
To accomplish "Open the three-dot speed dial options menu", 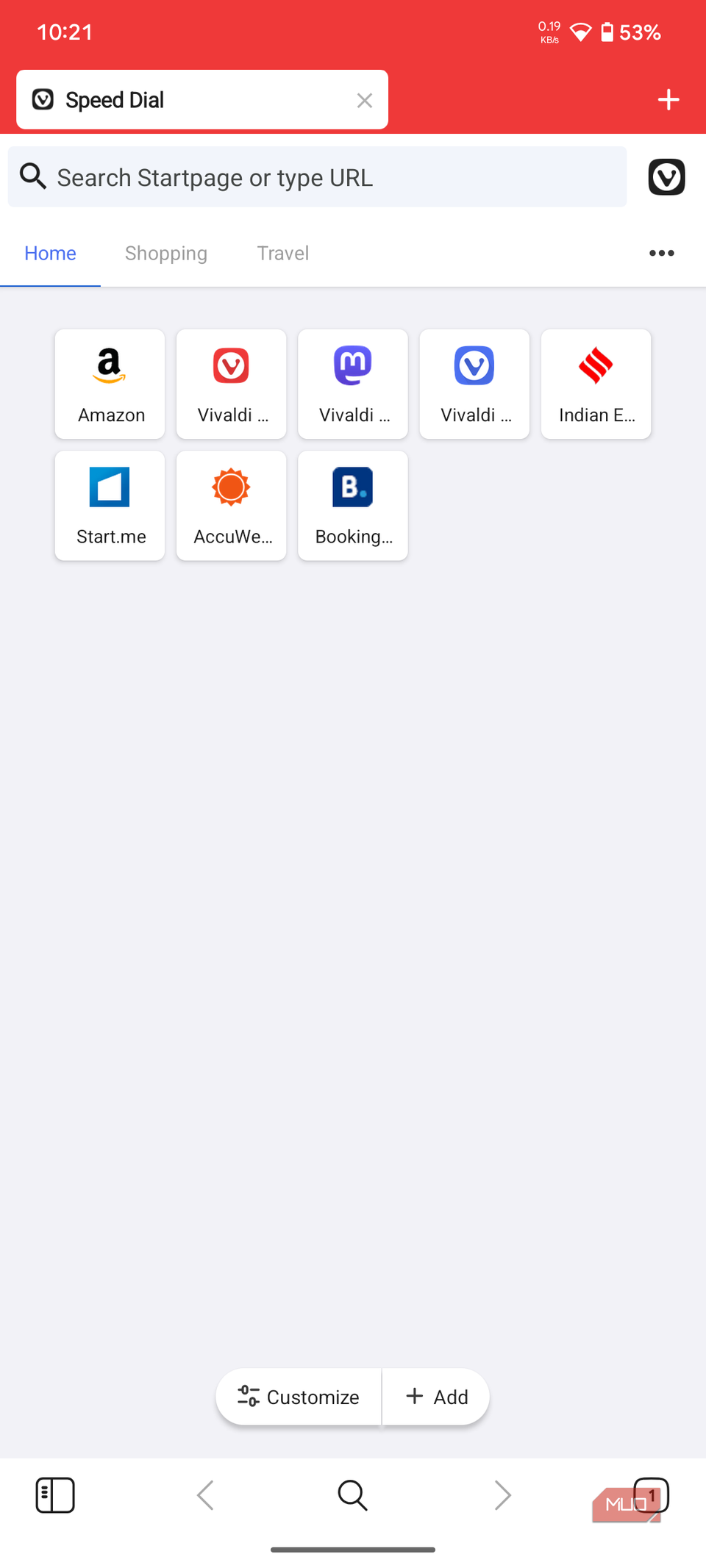I will (x=661, y=253).
